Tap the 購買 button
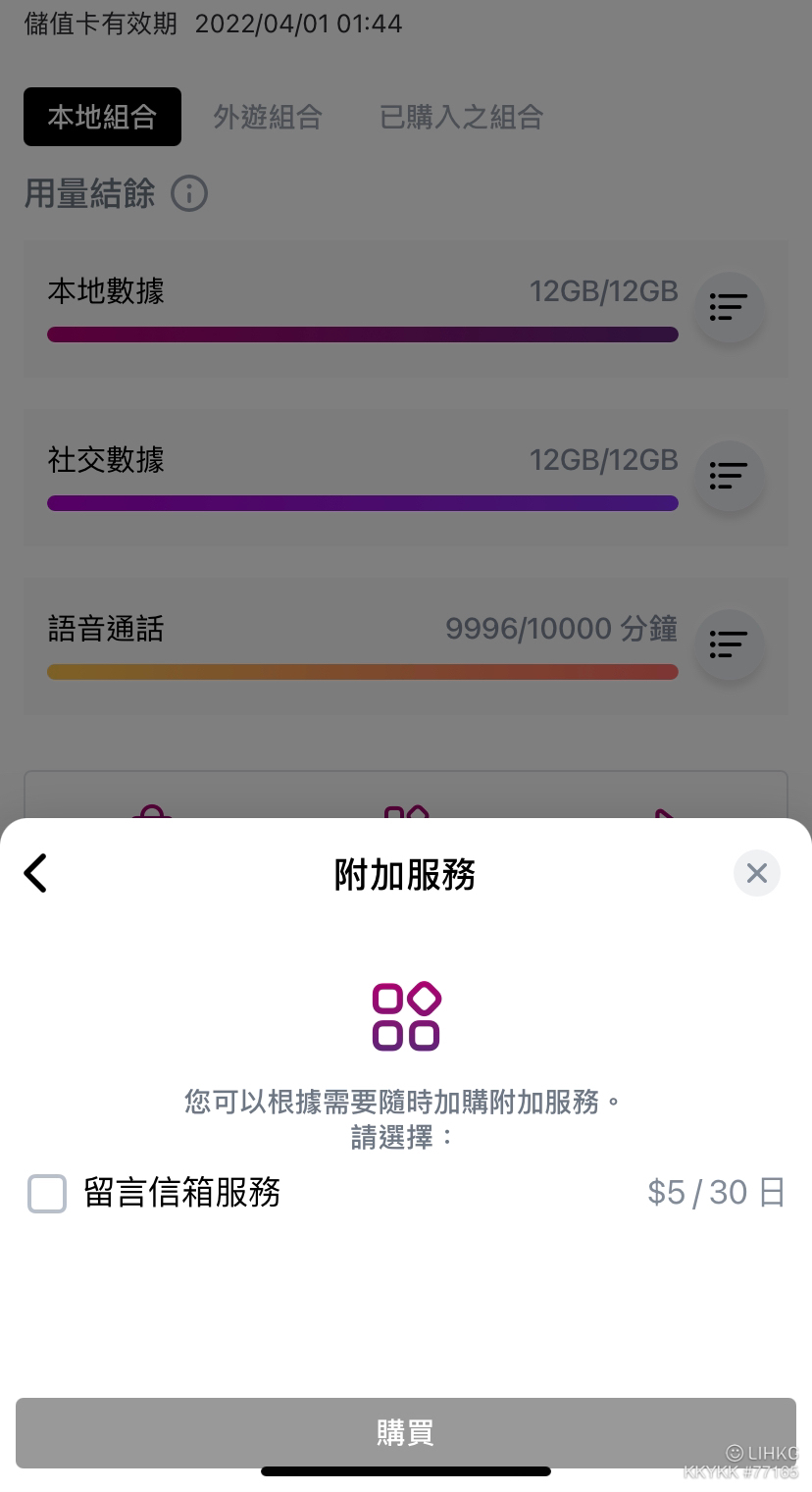Image resolution: width=812 pixels, height=1492 pixels. 406,1432
